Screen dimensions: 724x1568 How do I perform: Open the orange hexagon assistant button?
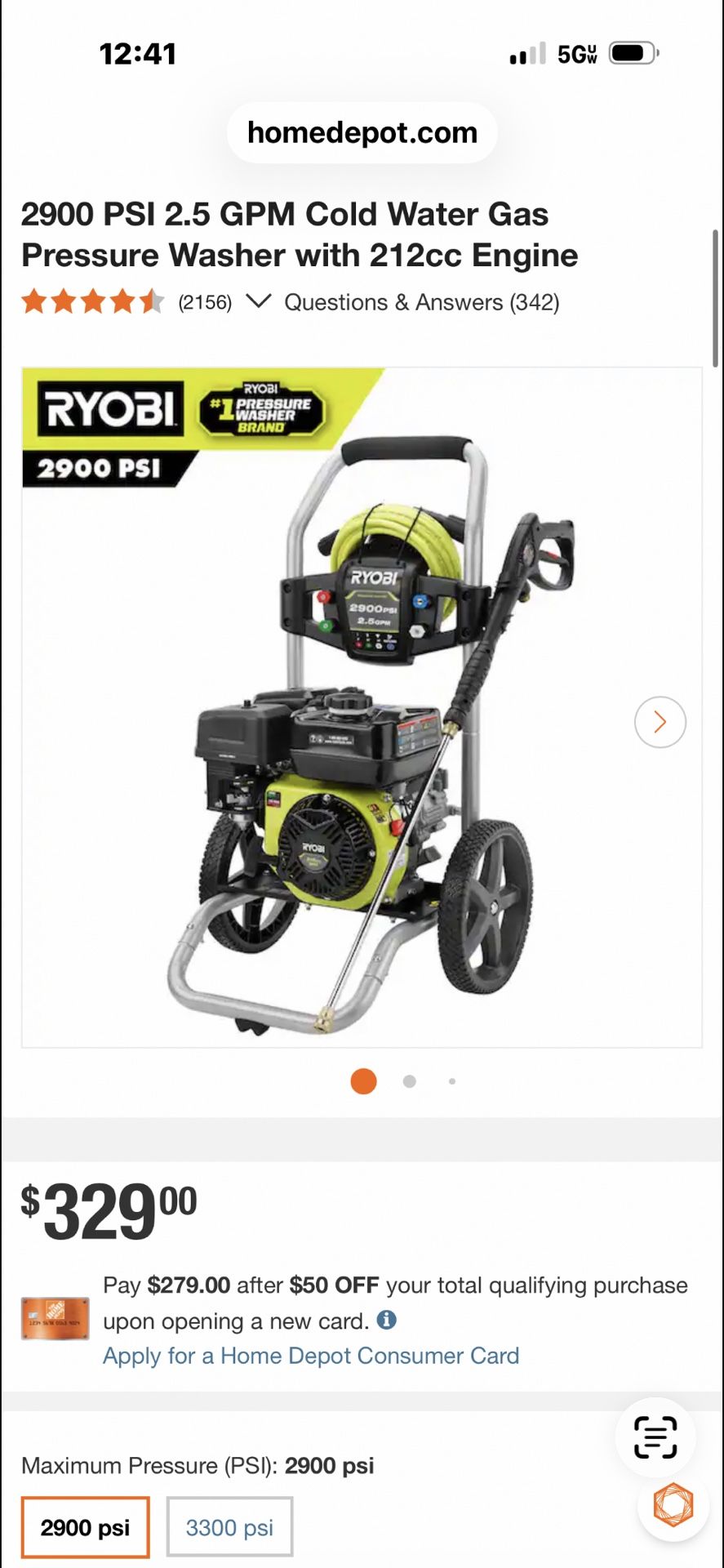point(673,1504)
